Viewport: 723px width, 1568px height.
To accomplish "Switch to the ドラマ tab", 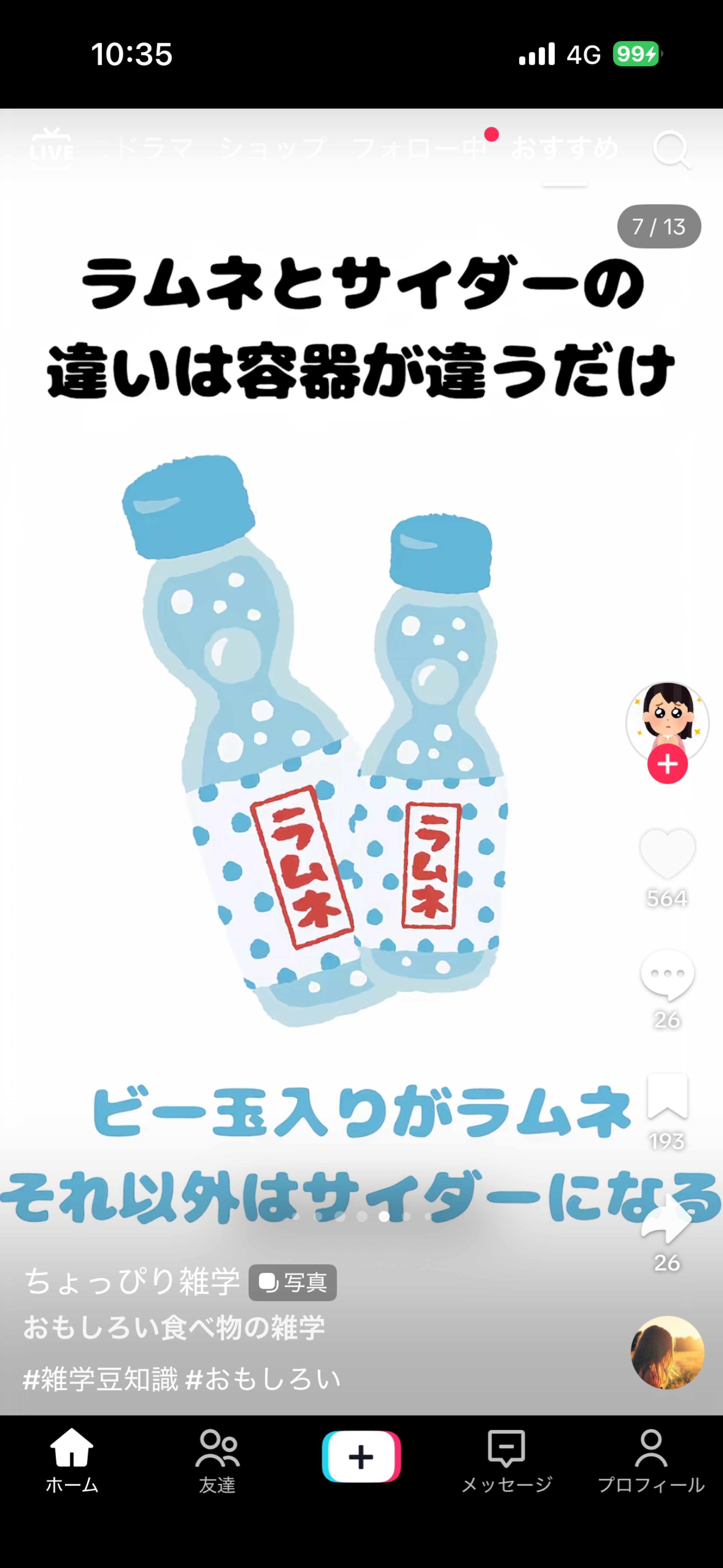I will (x=154, y=149).
